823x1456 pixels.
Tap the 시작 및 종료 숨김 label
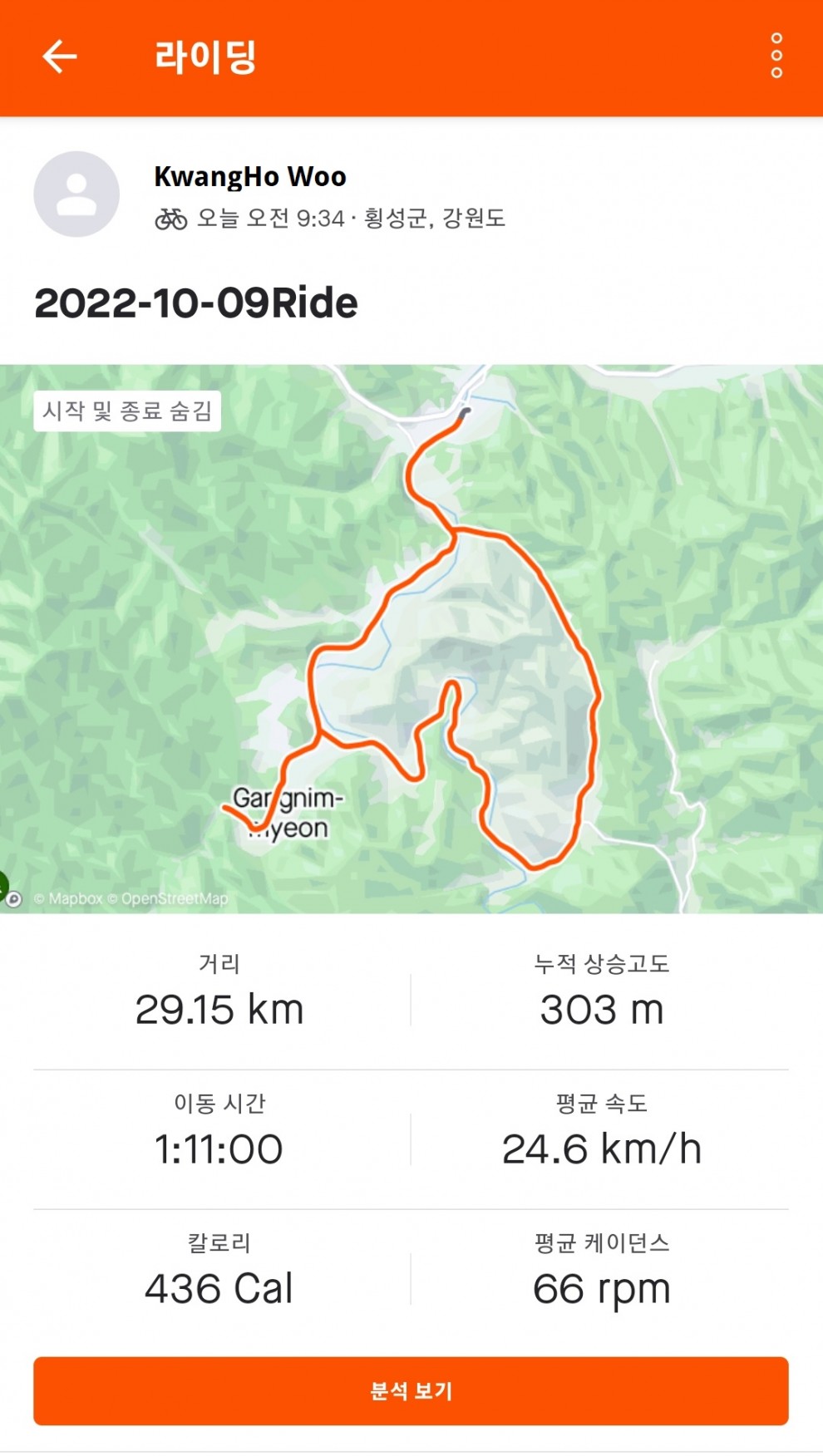click(127, 411)
